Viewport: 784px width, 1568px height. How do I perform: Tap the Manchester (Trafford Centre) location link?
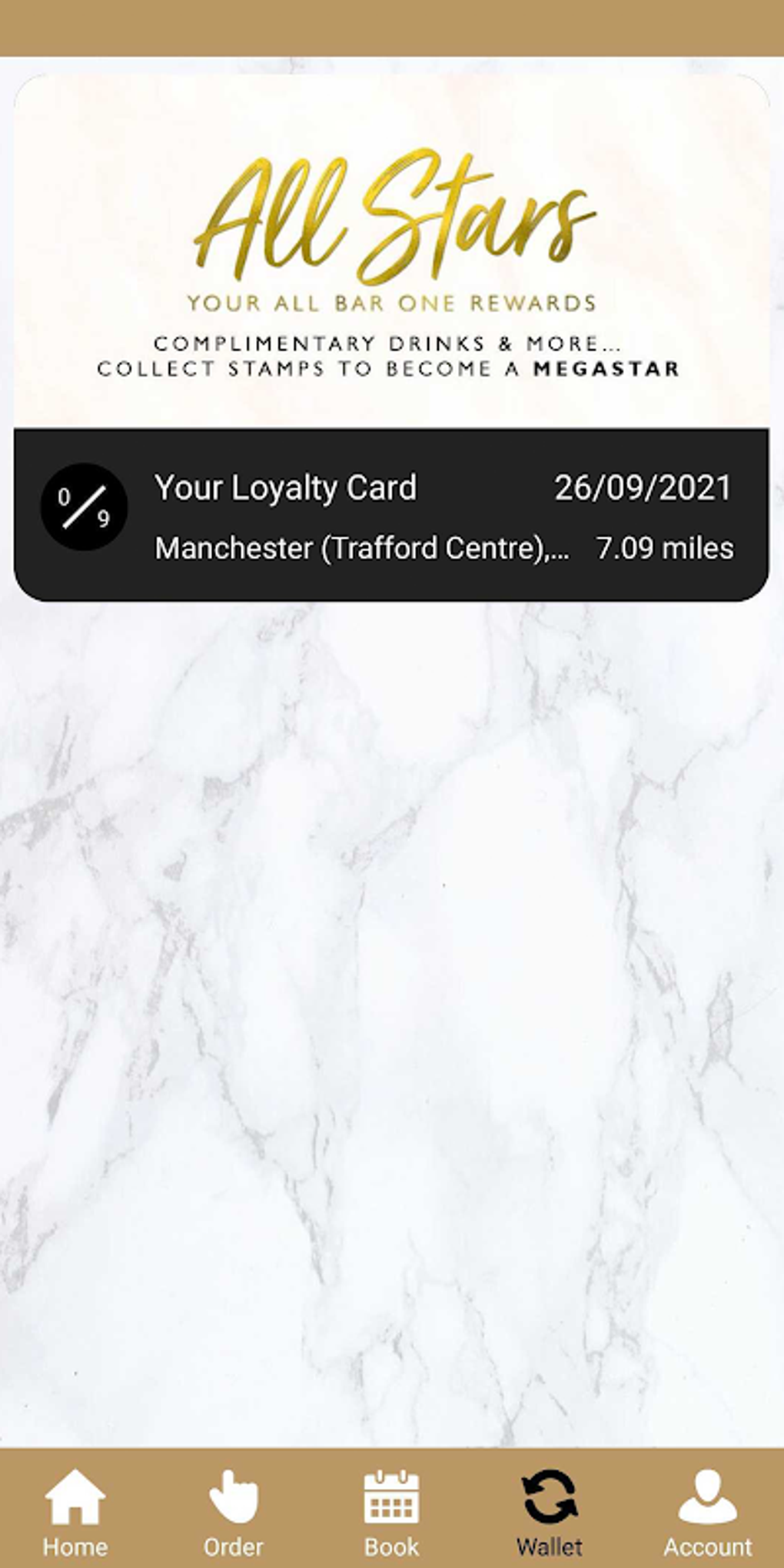(361, 548)
